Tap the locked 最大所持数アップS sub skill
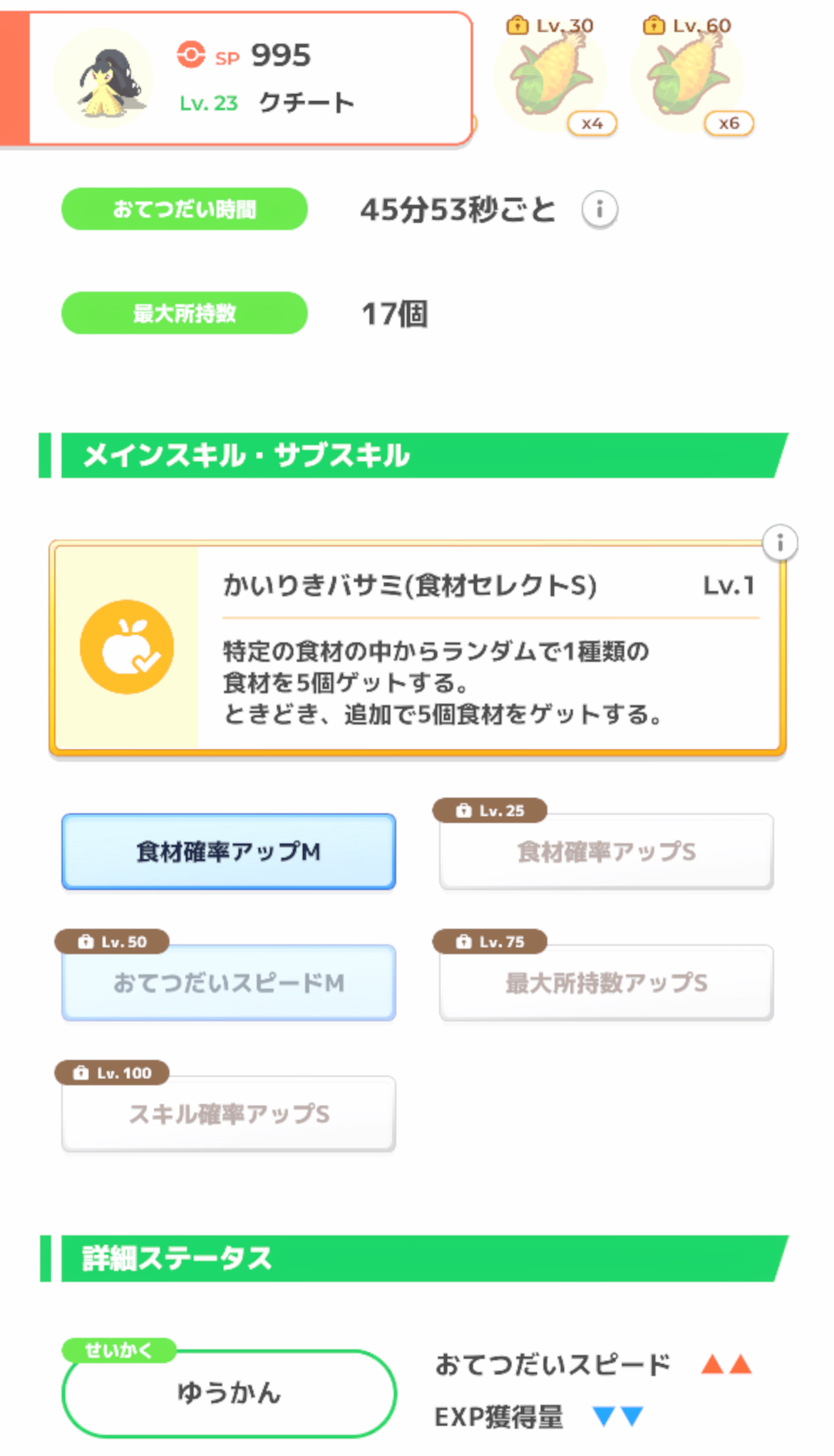 607,983
